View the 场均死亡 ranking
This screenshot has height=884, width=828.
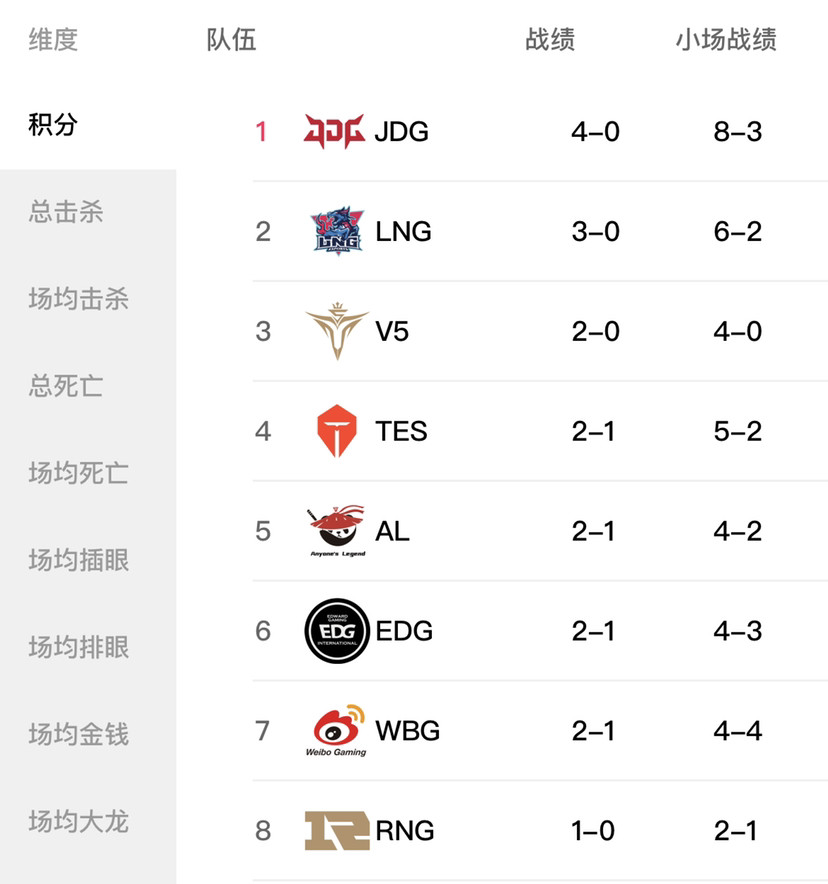[78, 473]
